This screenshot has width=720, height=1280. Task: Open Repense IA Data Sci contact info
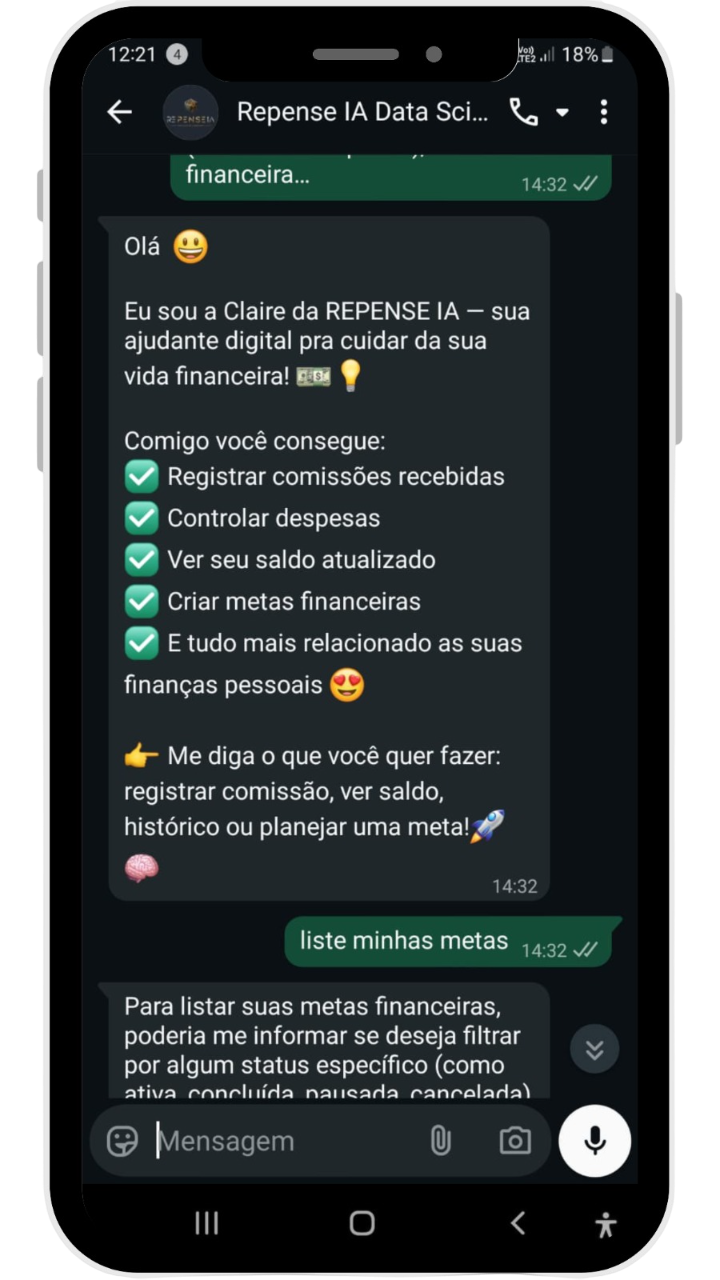(x=362, y=112)
